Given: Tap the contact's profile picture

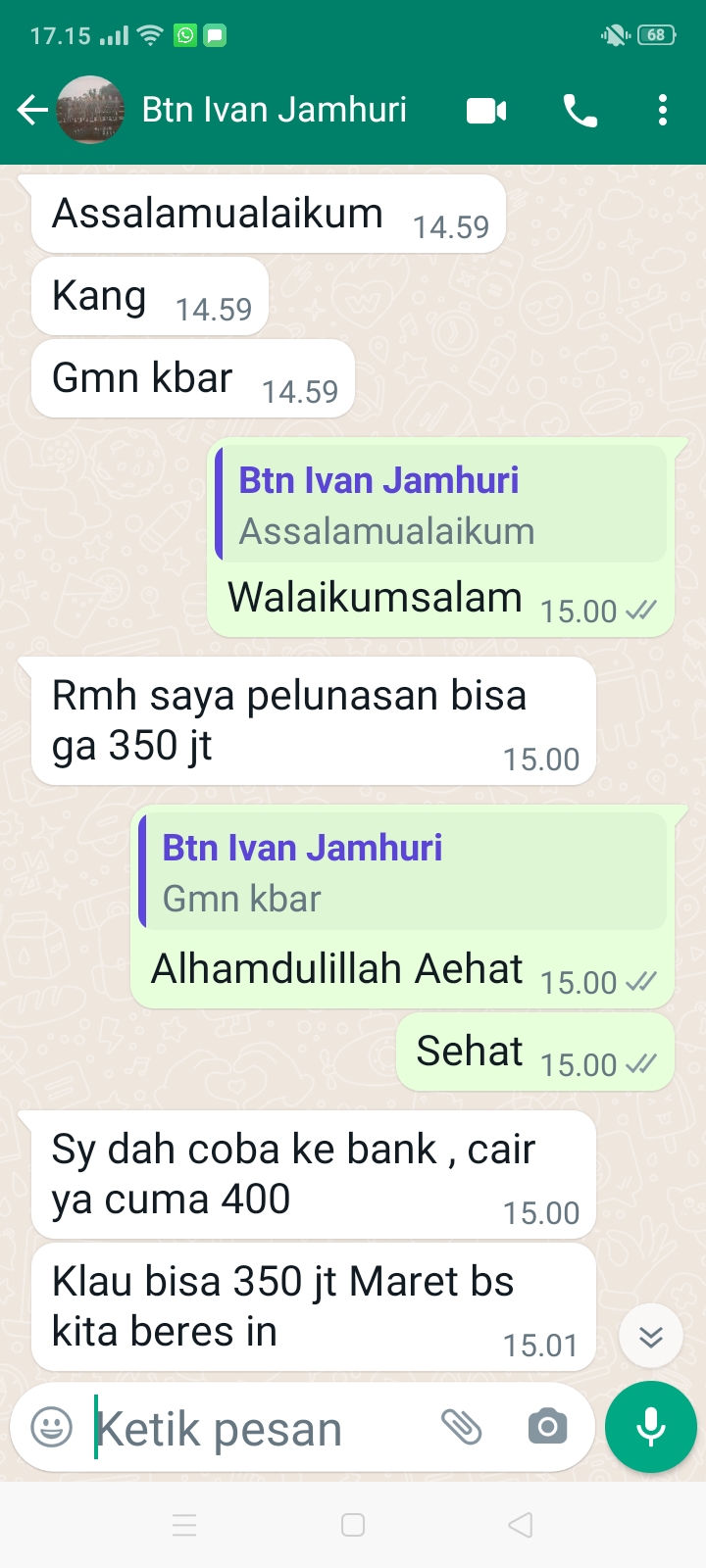Looking at the screenshot, I should pos(91,110).
